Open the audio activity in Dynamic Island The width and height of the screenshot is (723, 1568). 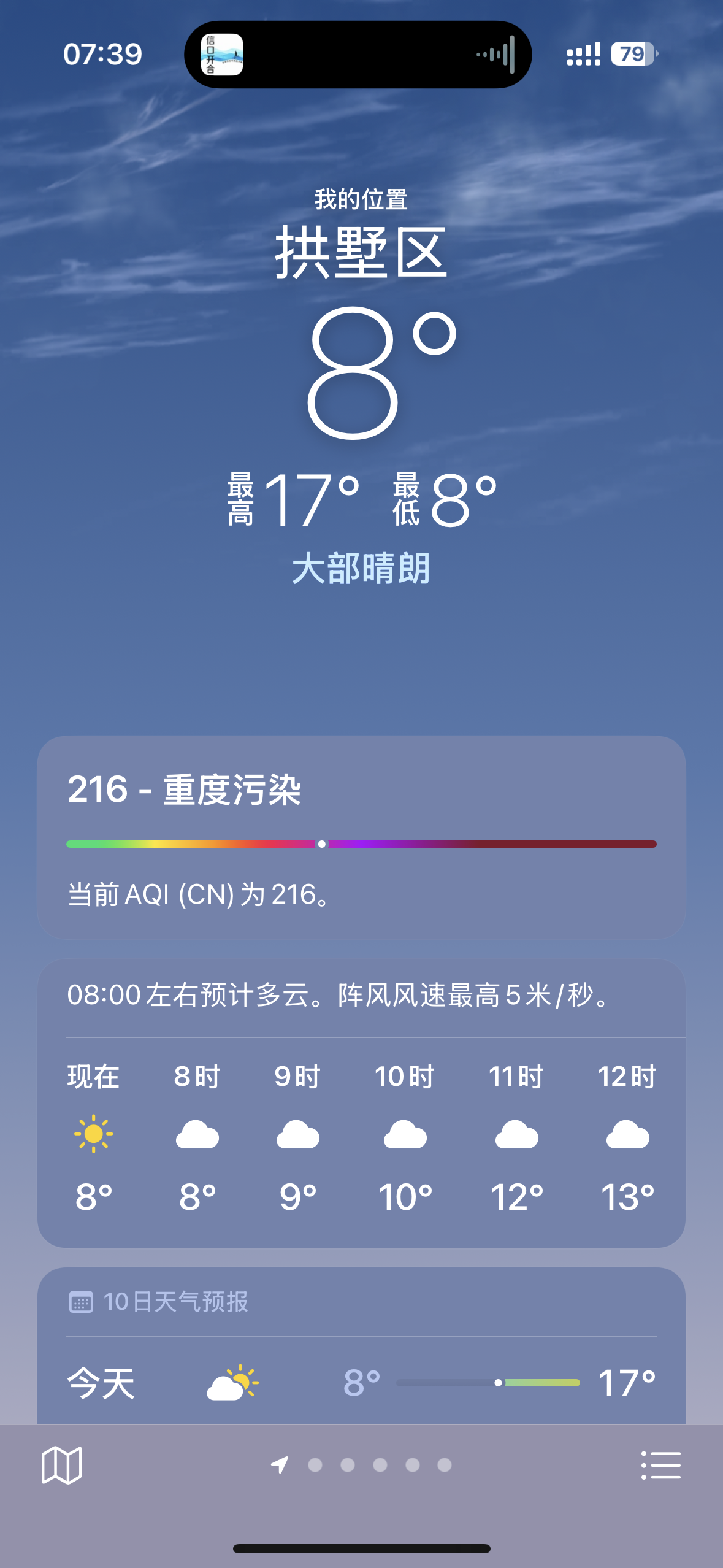[x=358, y=55]
